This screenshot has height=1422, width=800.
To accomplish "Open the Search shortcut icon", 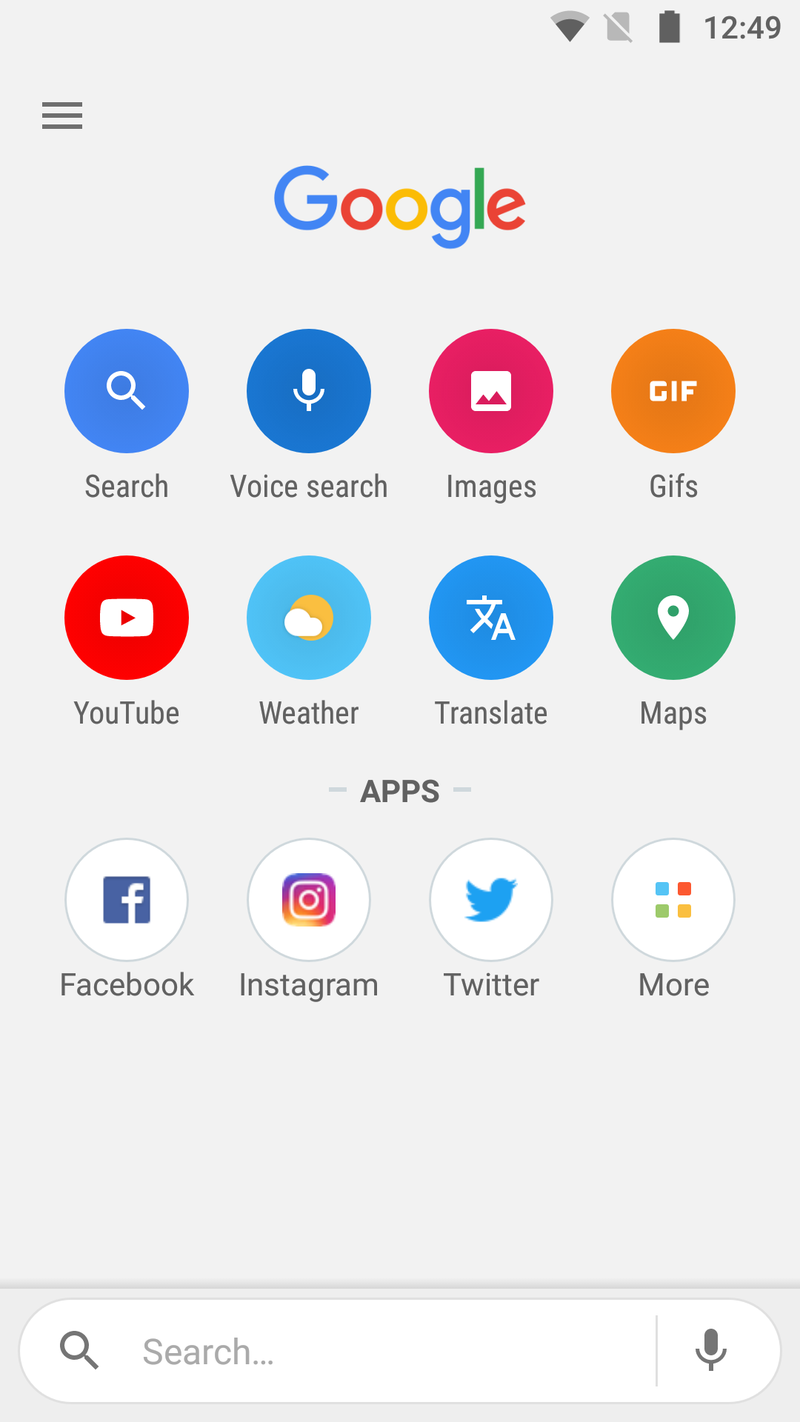I will (126, 391).
